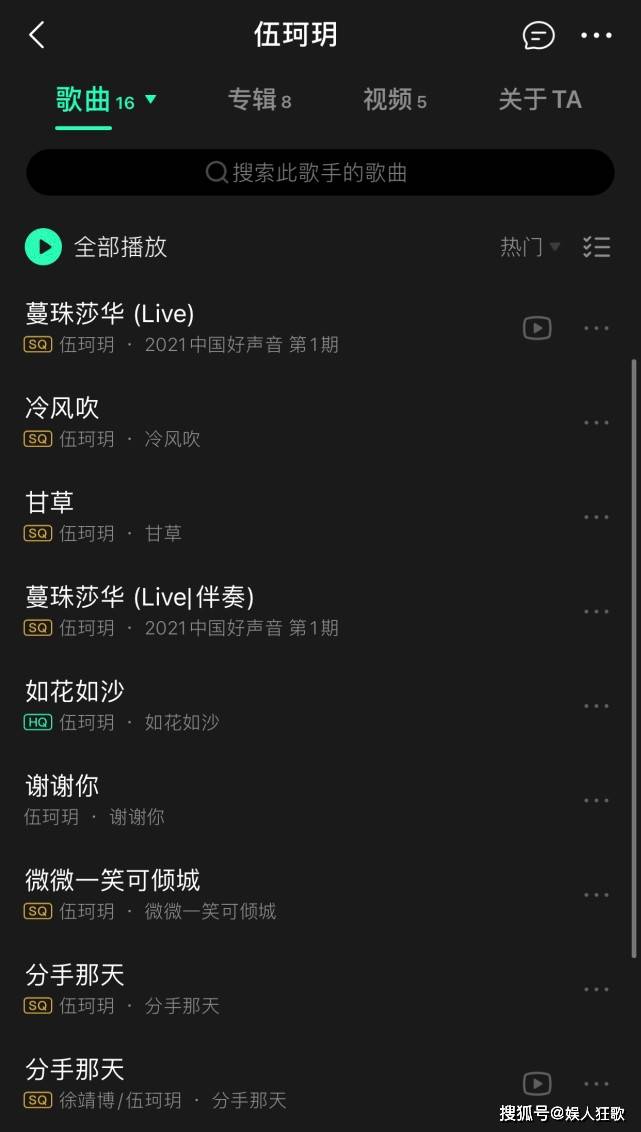Open the 热门 sort dropdown
The width and height of the screenshot is (641, 1132).
point(530,247)
